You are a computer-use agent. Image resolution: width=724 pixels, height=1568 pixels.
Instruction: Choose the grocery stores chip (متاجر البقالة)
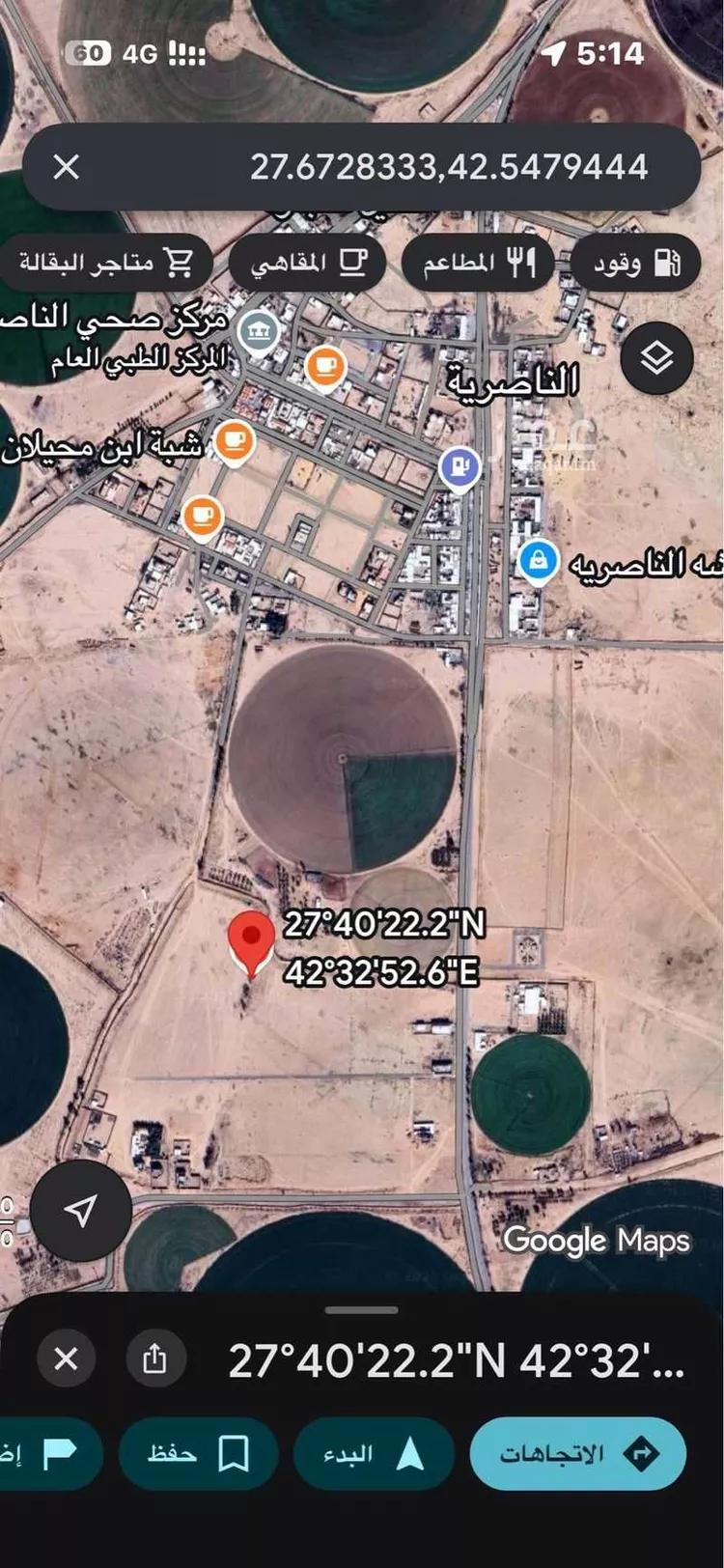(106, 263)
